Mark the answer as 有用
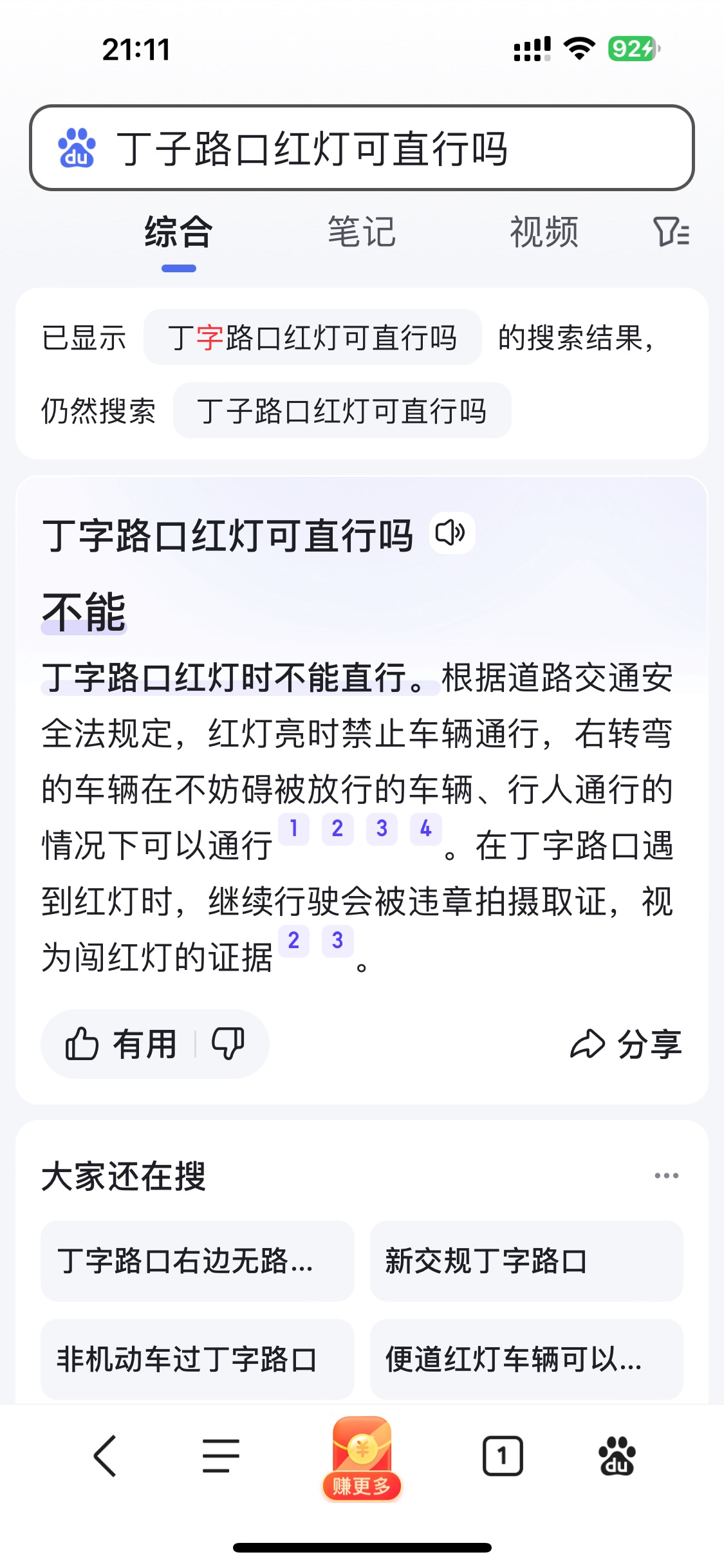724x1568 pixels. tap(121, 1043)
